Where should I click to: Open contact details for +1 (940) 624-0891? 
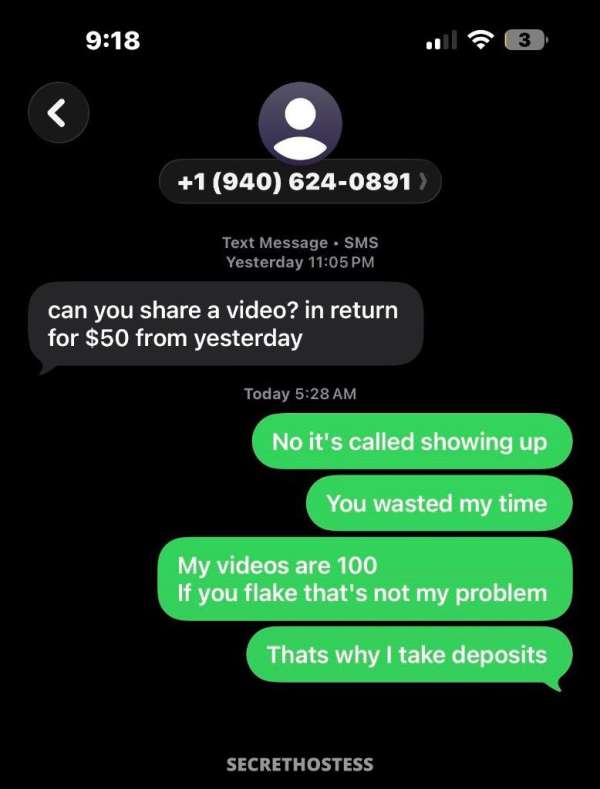click(x=300, y=182)
